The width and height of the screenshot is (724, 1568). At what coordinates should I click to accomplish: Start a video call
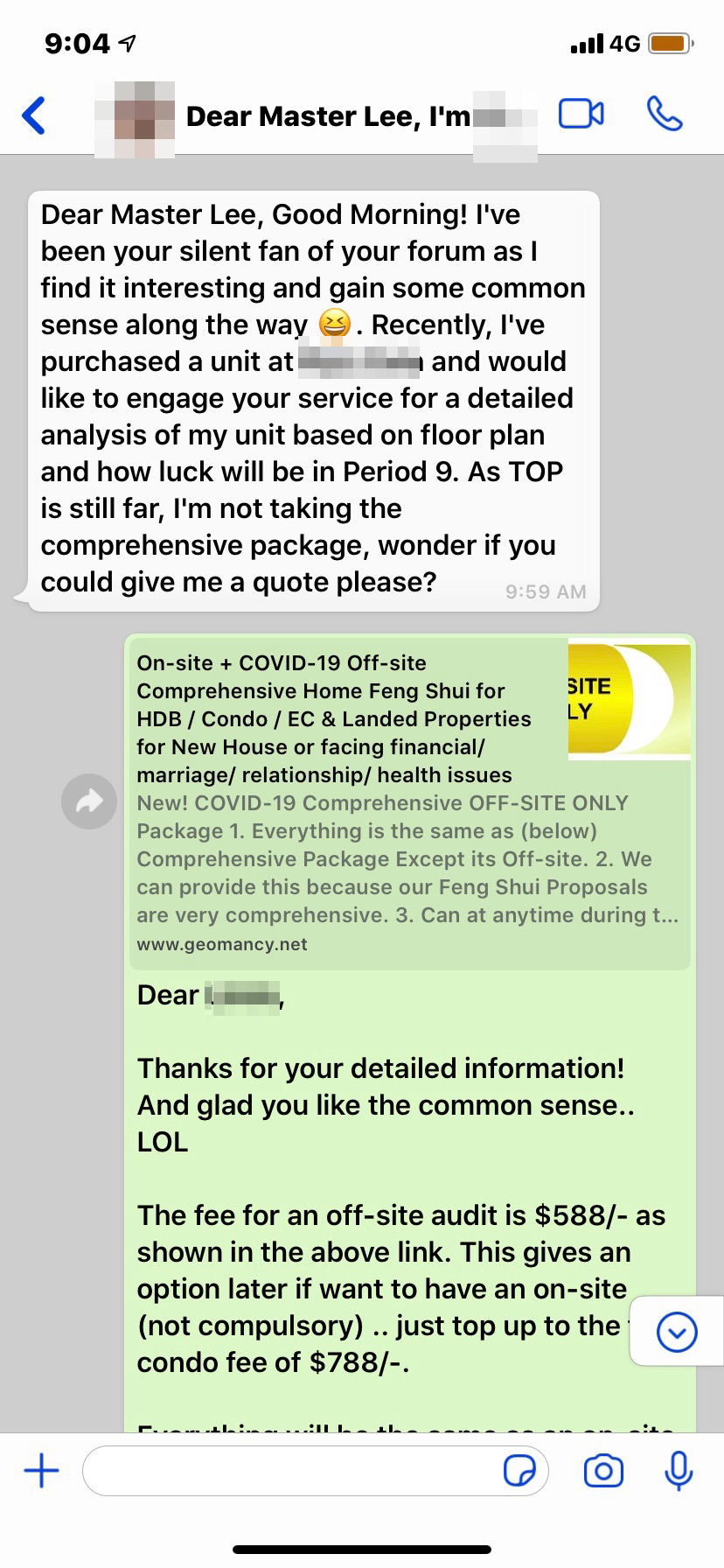pyautogui.click(x=581, y=114)
